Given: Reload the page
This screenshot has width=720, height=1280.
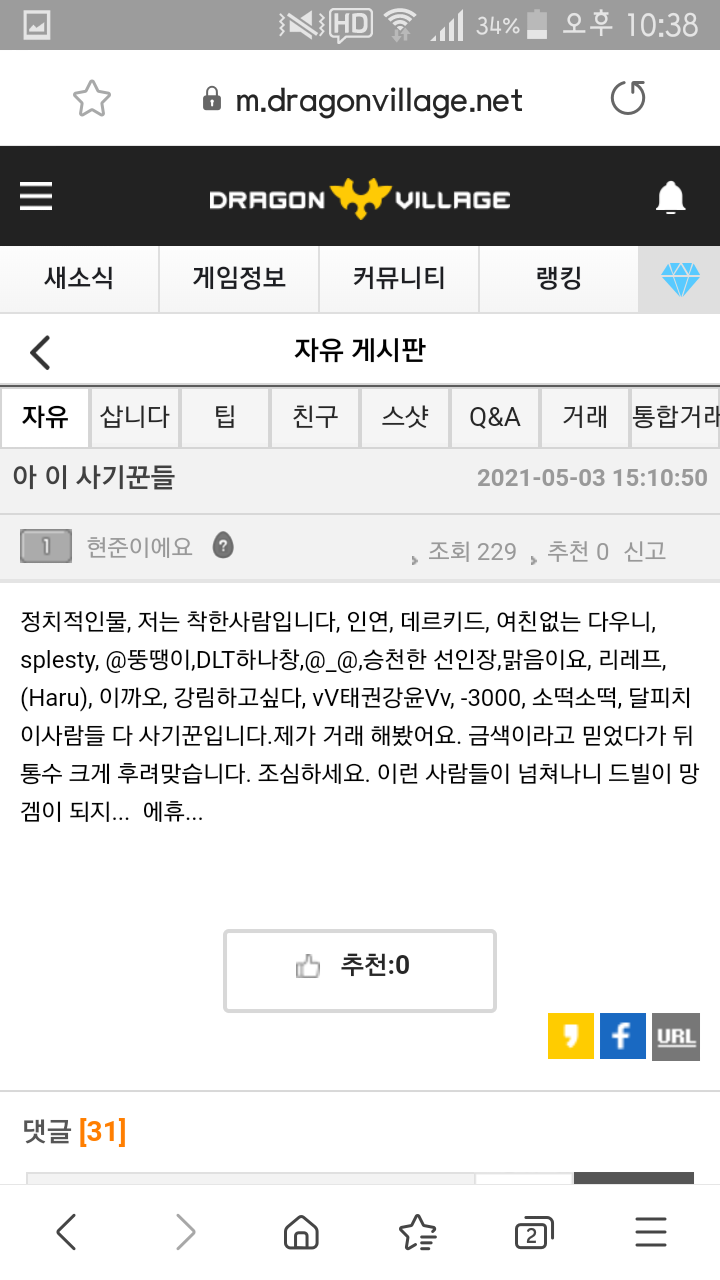Looking at the screenshot, I should (x=628, y=99).
